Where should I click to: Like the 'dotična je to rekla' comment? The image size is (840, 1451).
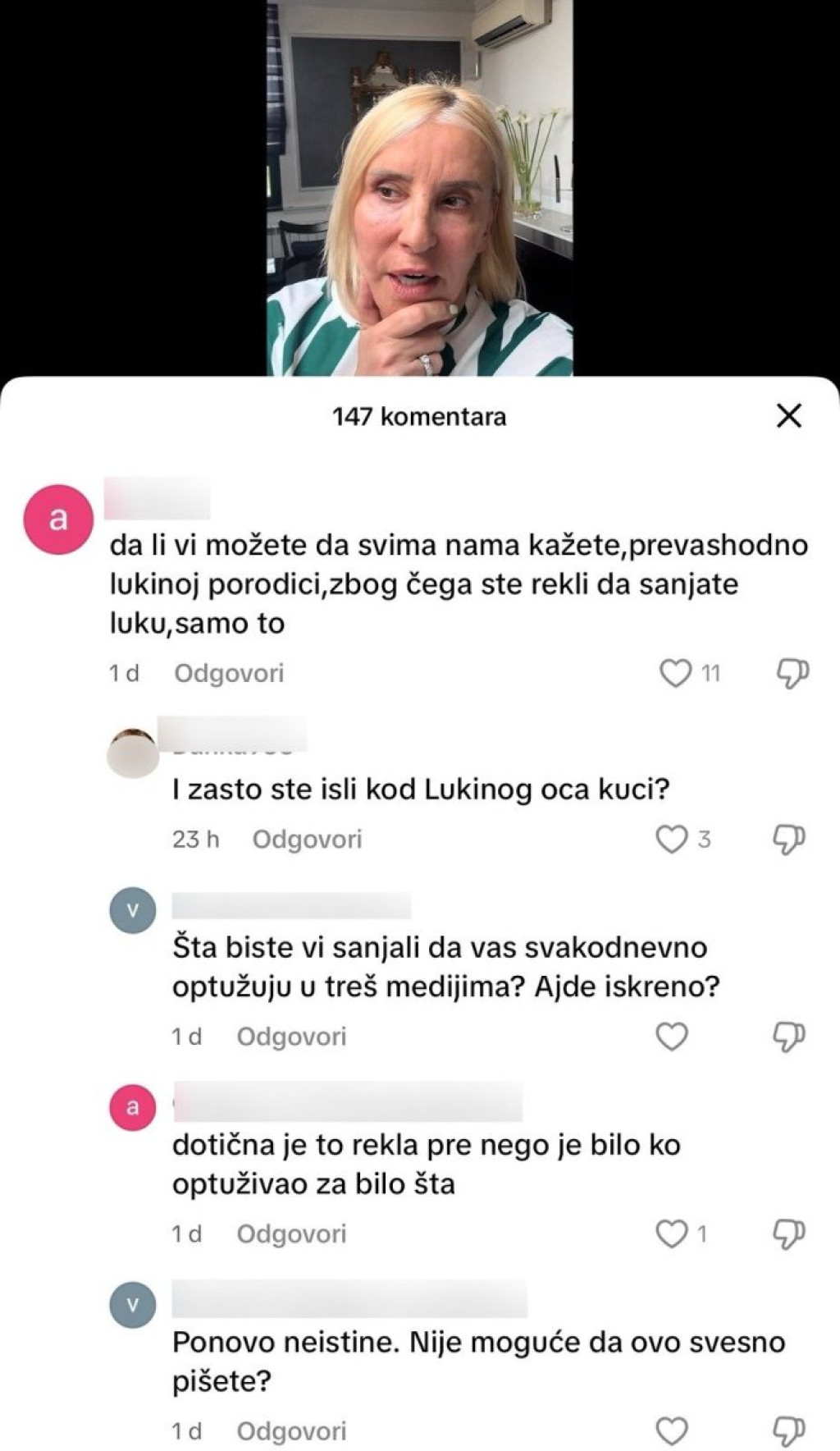[x=672, y=1234]
